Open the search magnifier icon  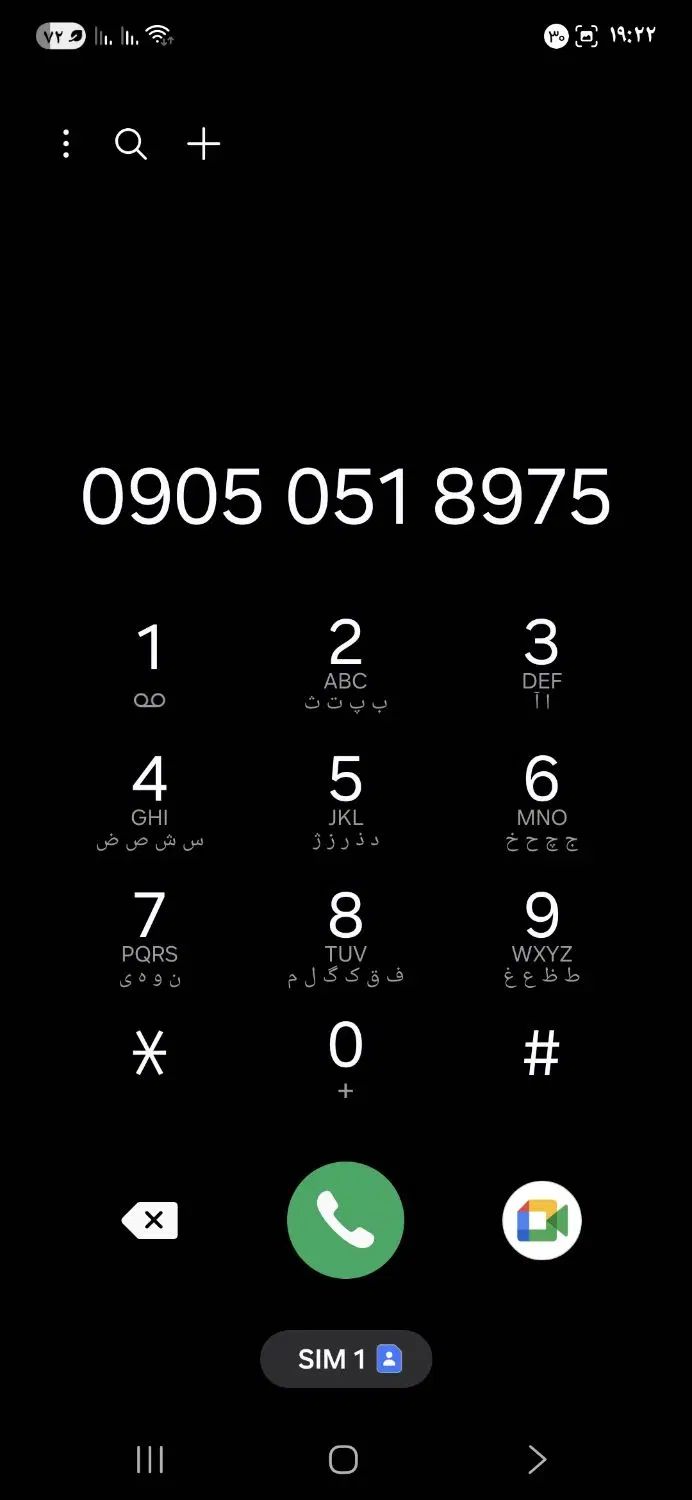[x=131, y=144]
